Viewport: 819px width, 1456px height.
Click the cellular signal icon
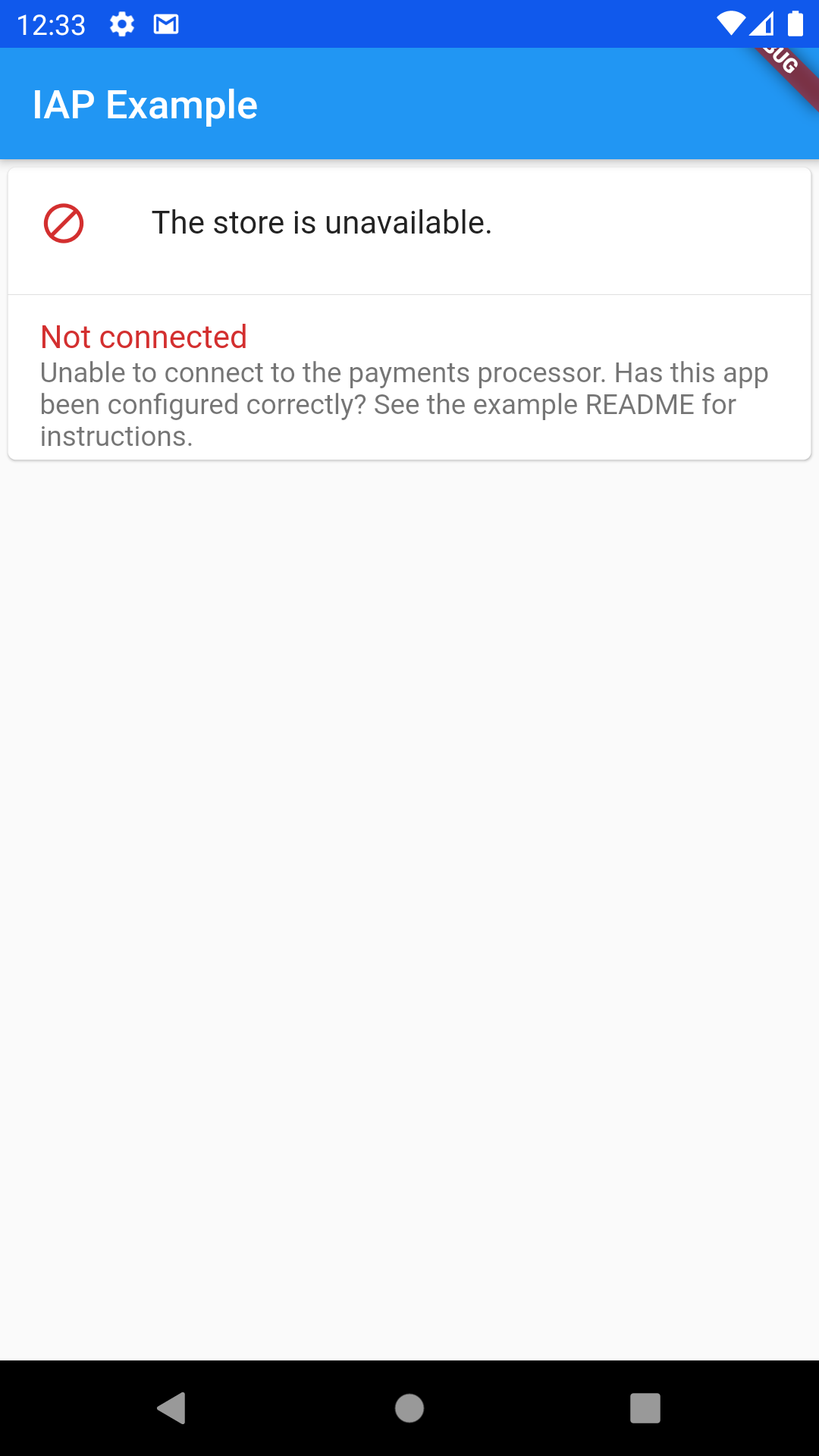763,24
